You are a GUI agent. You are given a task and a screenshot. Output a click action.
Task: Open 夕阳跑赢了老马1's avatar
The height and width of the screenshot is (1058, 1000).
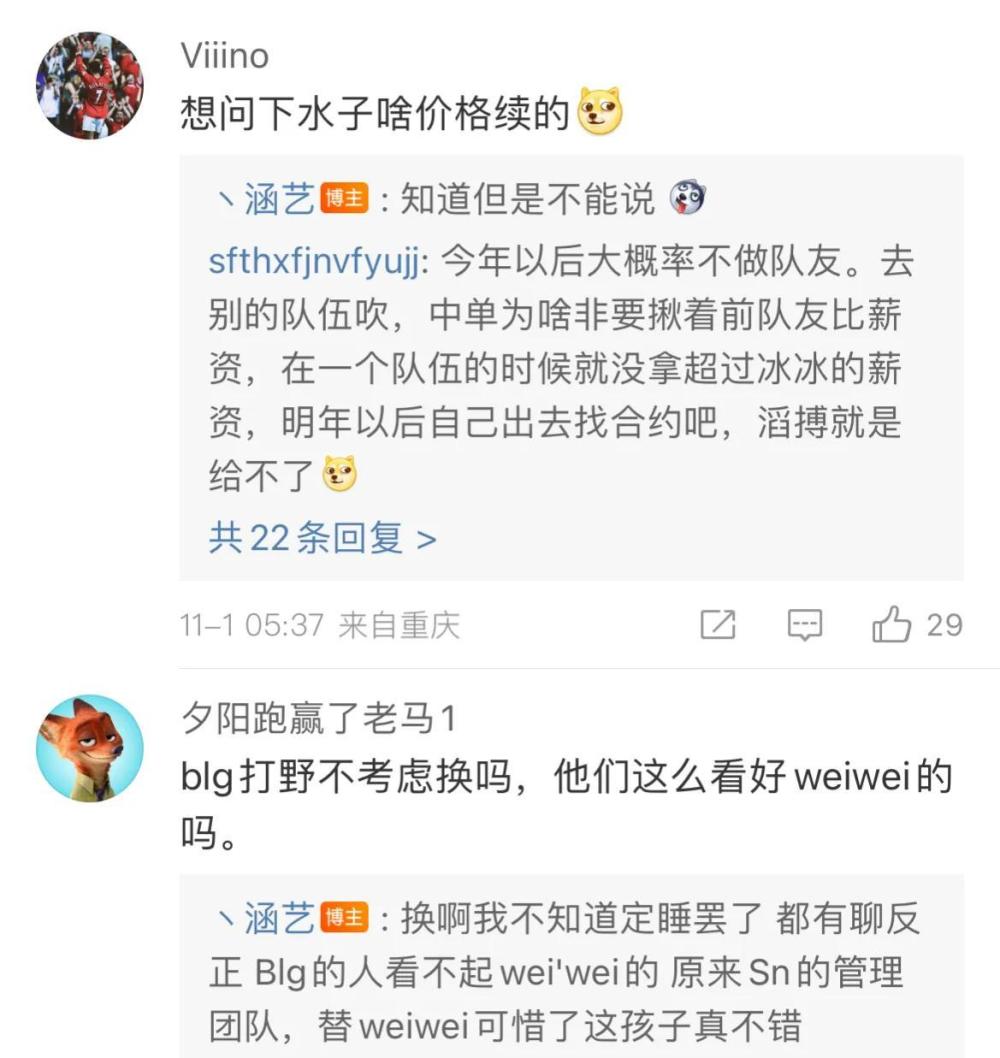[90, 748]
